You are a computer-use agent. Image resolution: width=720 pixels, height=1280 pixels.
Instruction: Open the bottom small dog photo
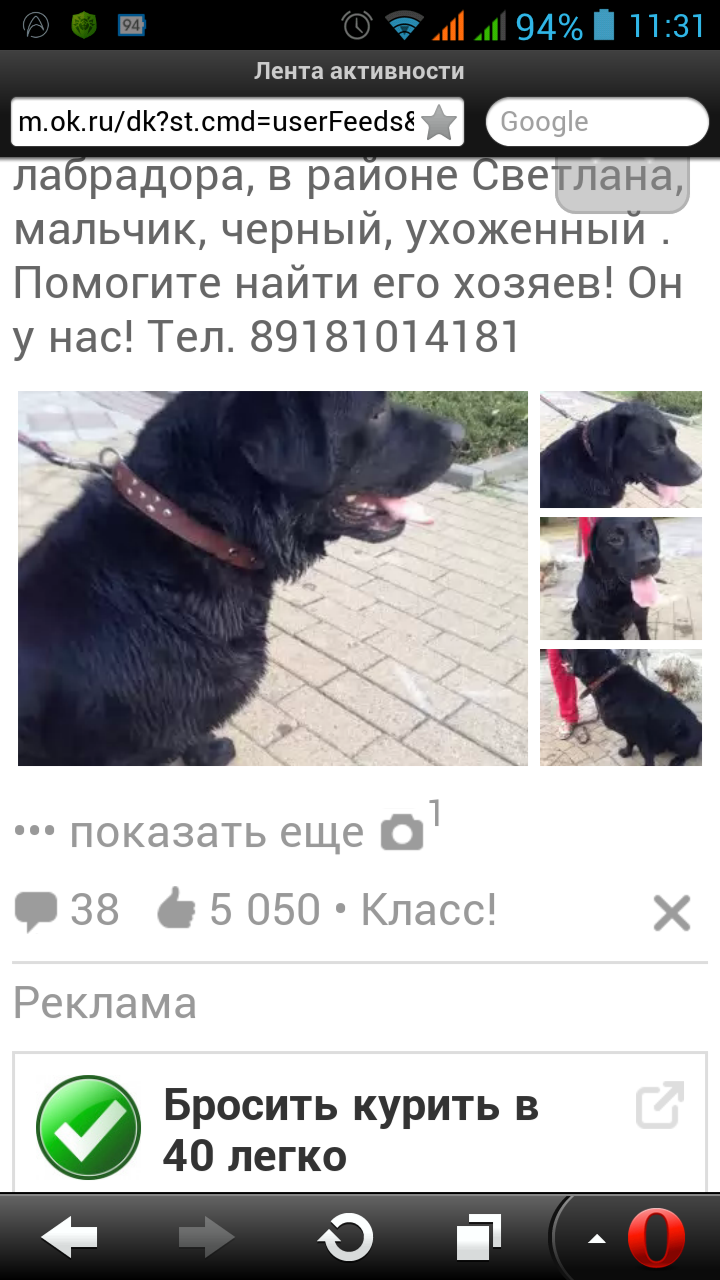pyautogui.click(x=620, y=707)
